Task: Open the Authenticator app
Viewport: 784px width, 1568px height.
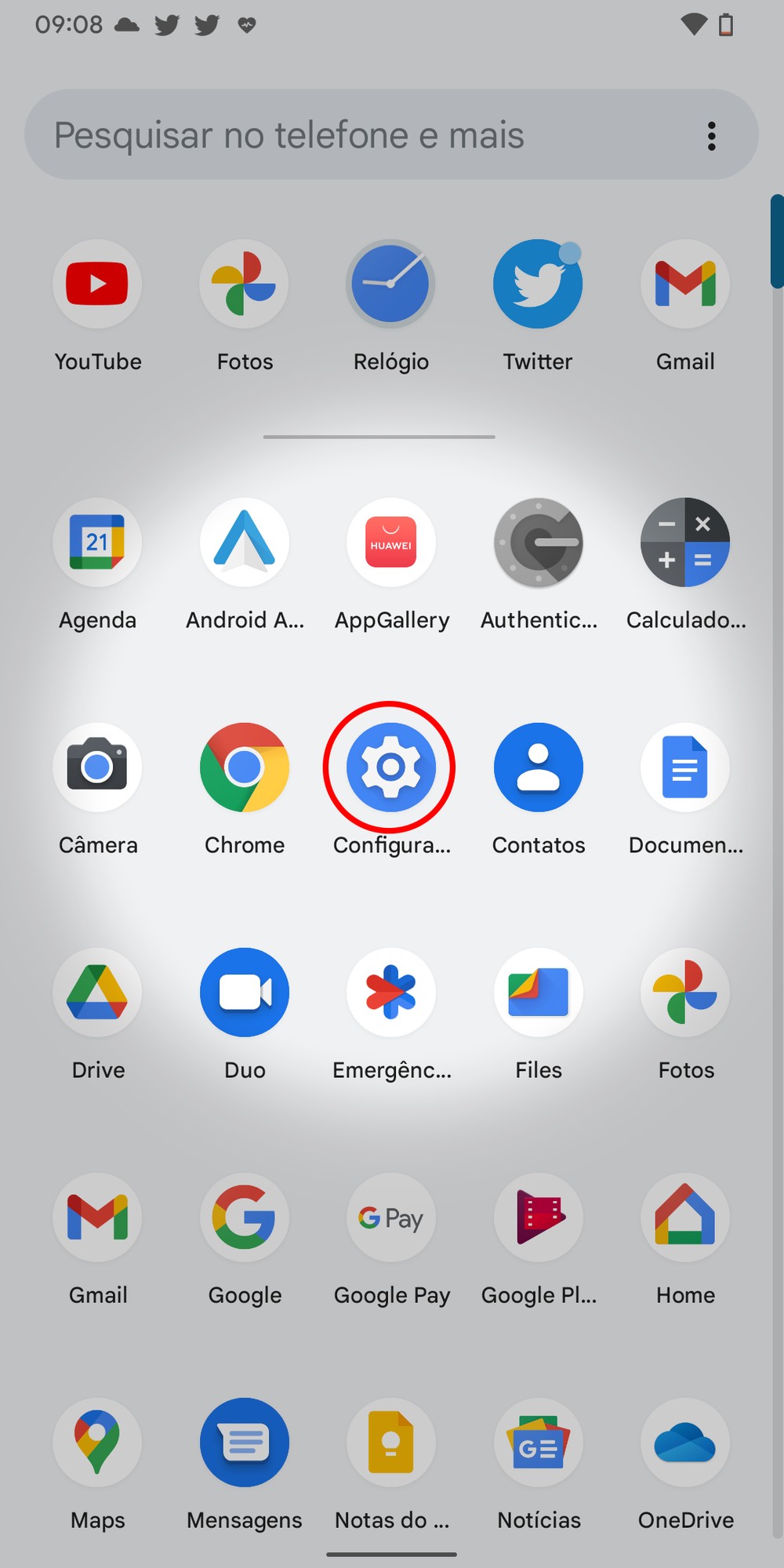Action: (x=539, y=543)
